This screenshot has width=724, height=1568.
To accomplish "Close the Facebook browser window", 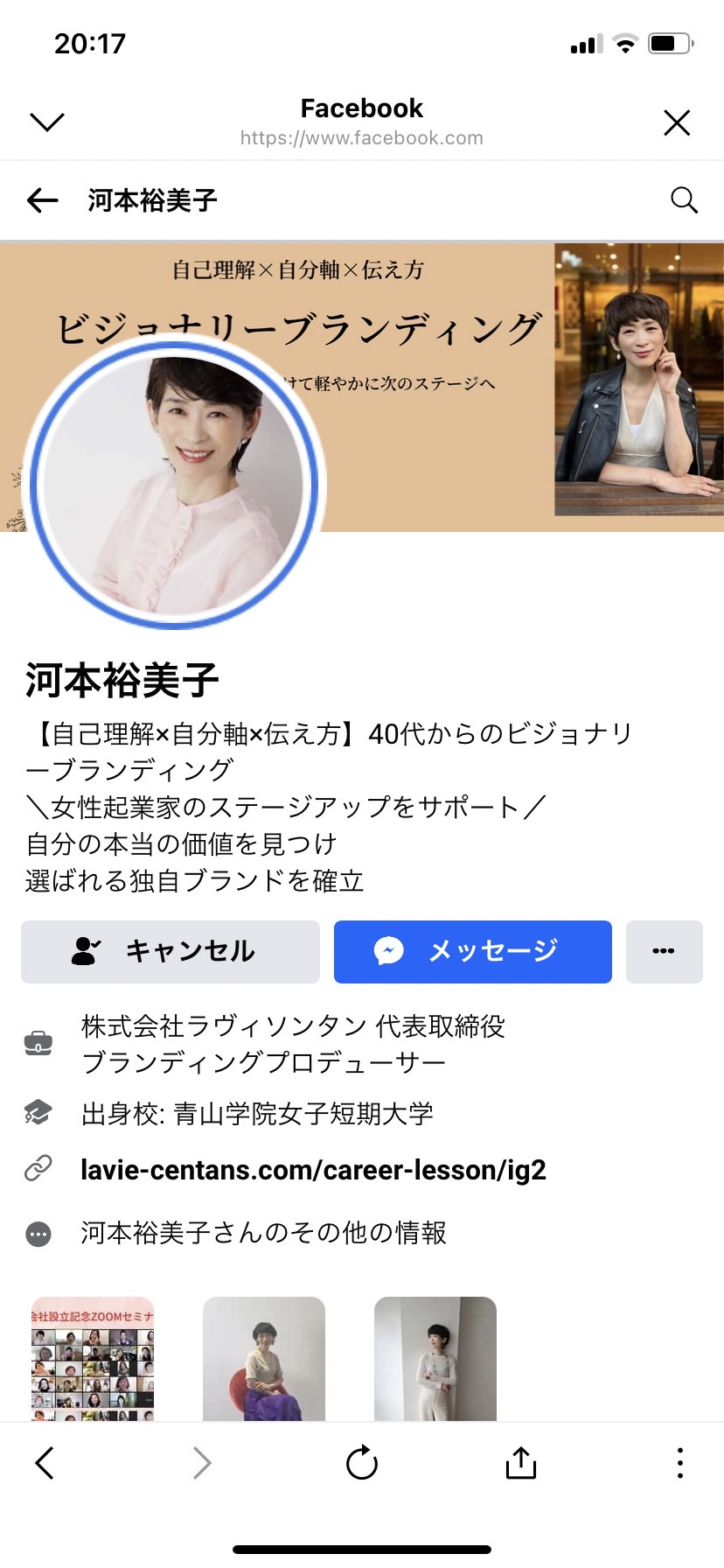I will pos(677,122).
